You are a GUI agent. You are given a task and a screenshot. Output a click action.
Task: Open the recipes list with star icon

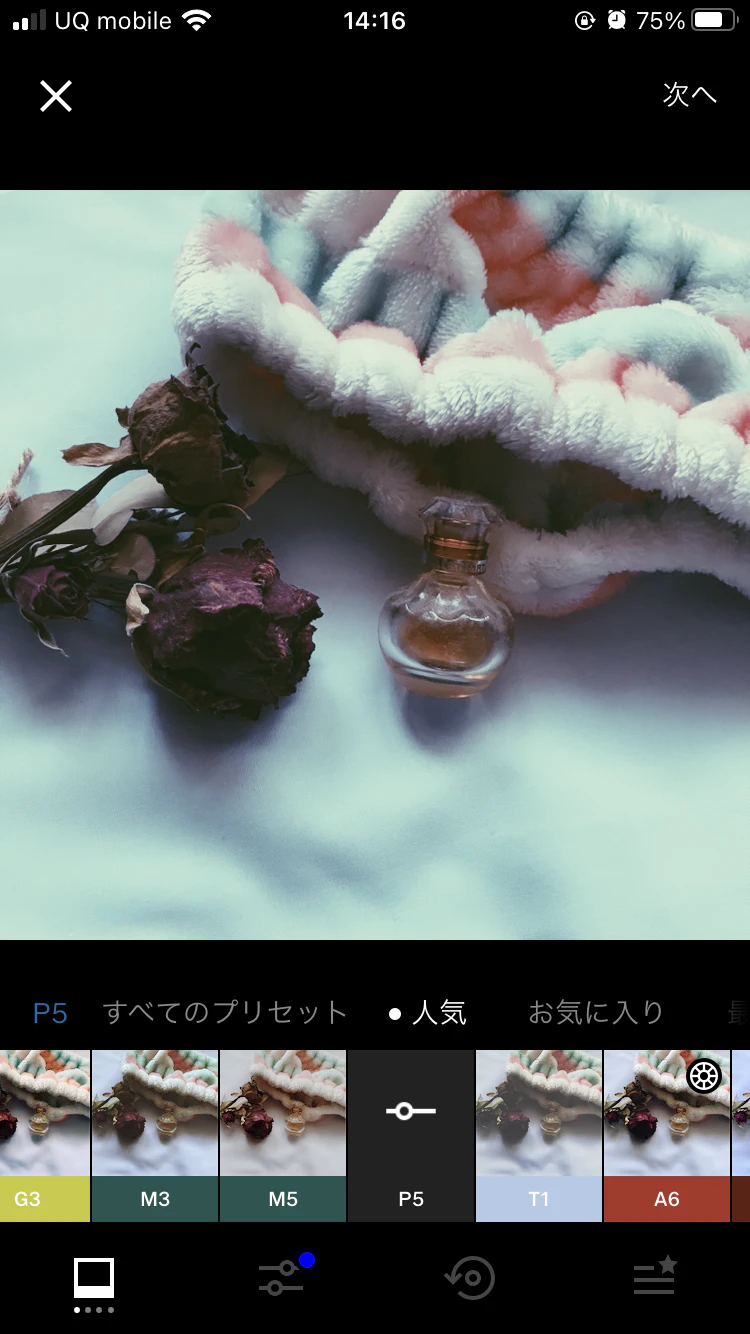click(655, 1278)
